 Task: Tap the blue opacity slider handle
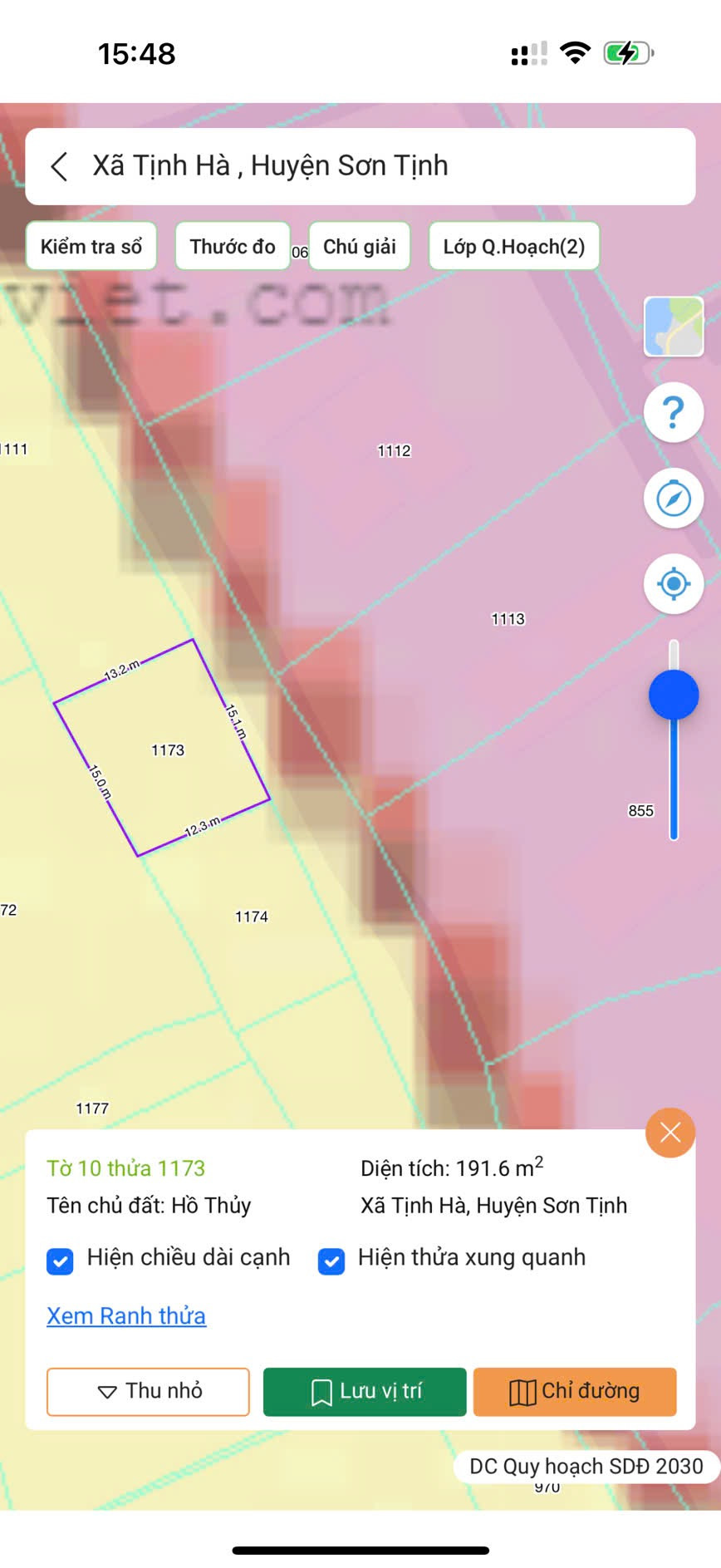point(674,695)
